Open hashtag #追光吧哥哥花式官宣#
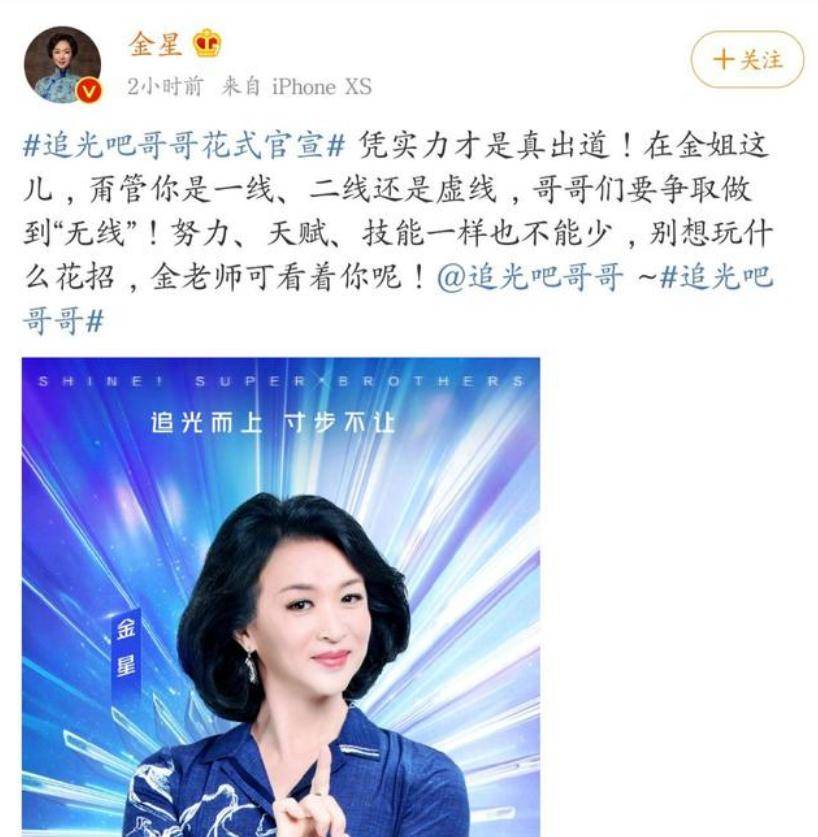The image size is (818, 837). click(183, 146)
